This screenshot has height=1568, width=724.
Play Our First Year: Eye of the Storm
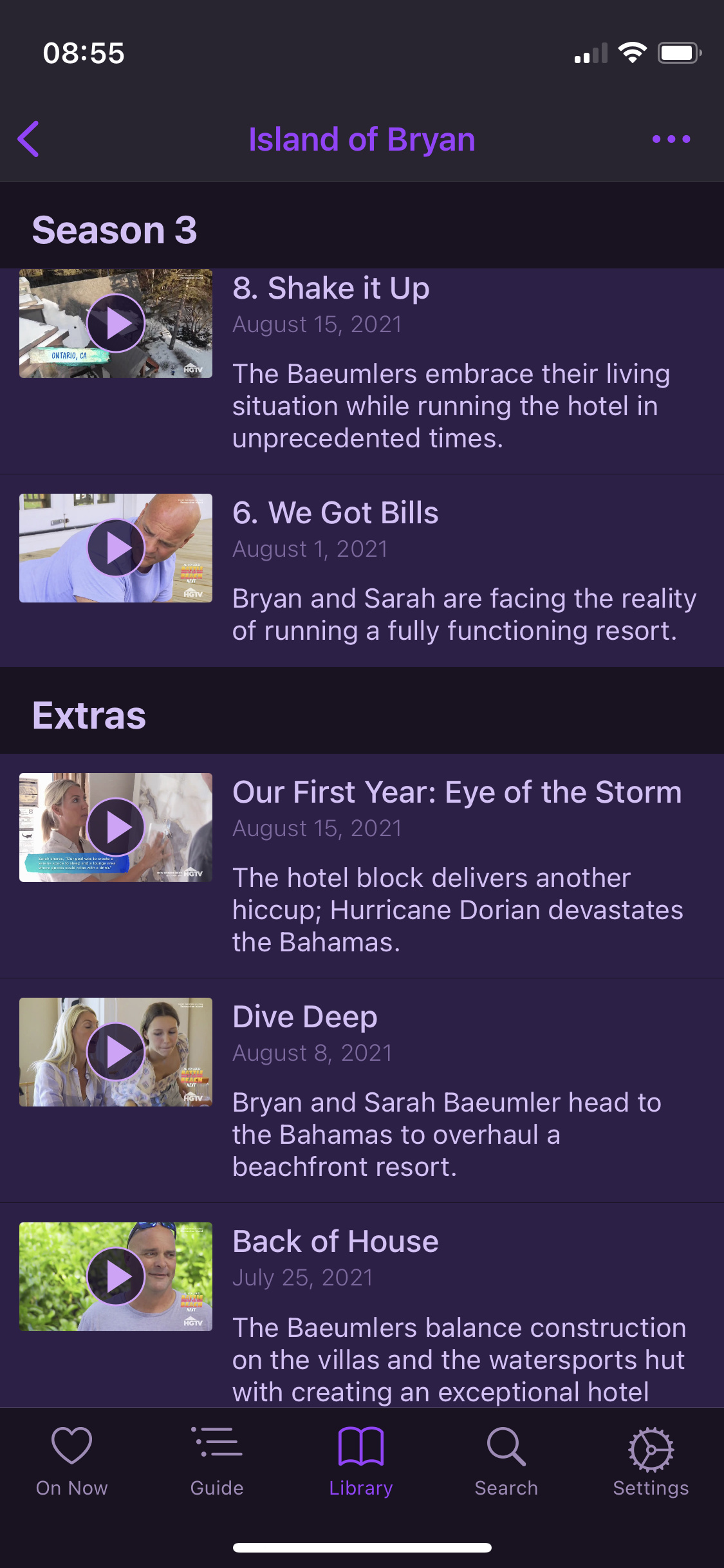pos(116,827)
